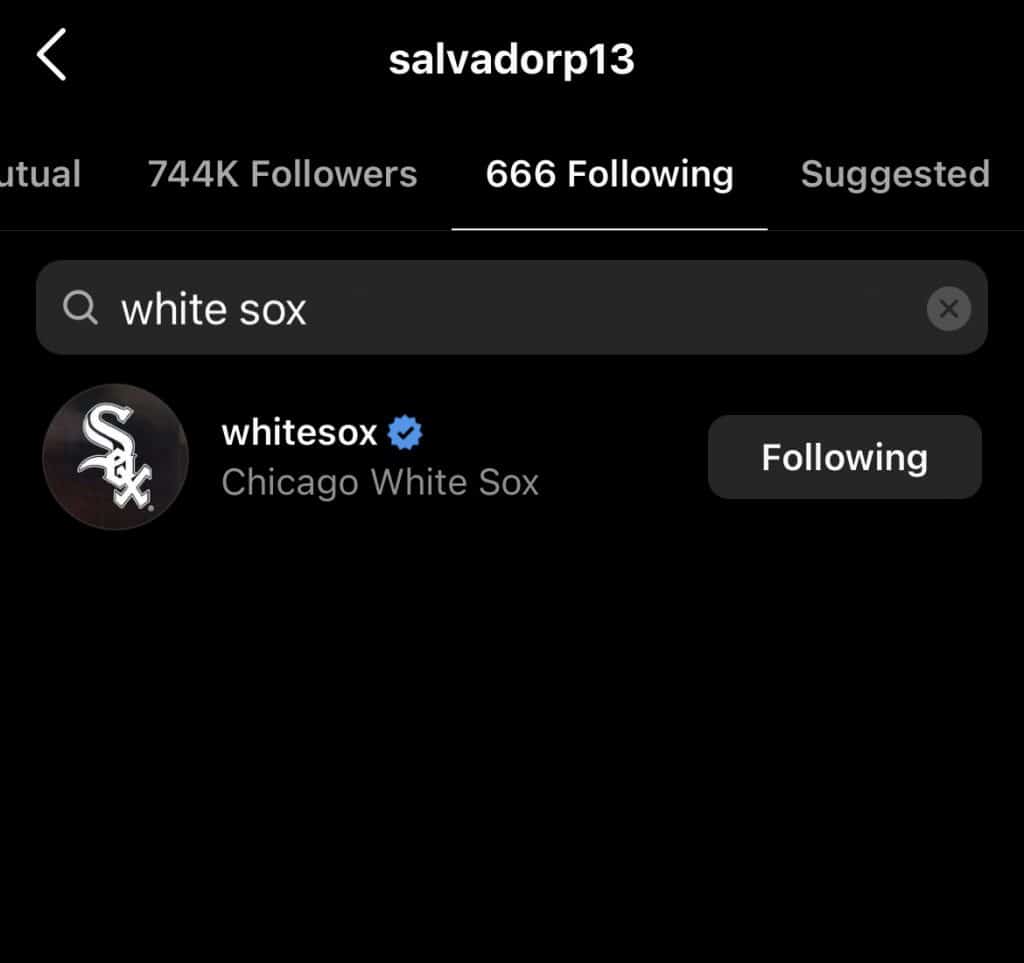The height and width of the screenshot is (963, 1024).
Task: Select the 666 Following tab
Action: 609,174
